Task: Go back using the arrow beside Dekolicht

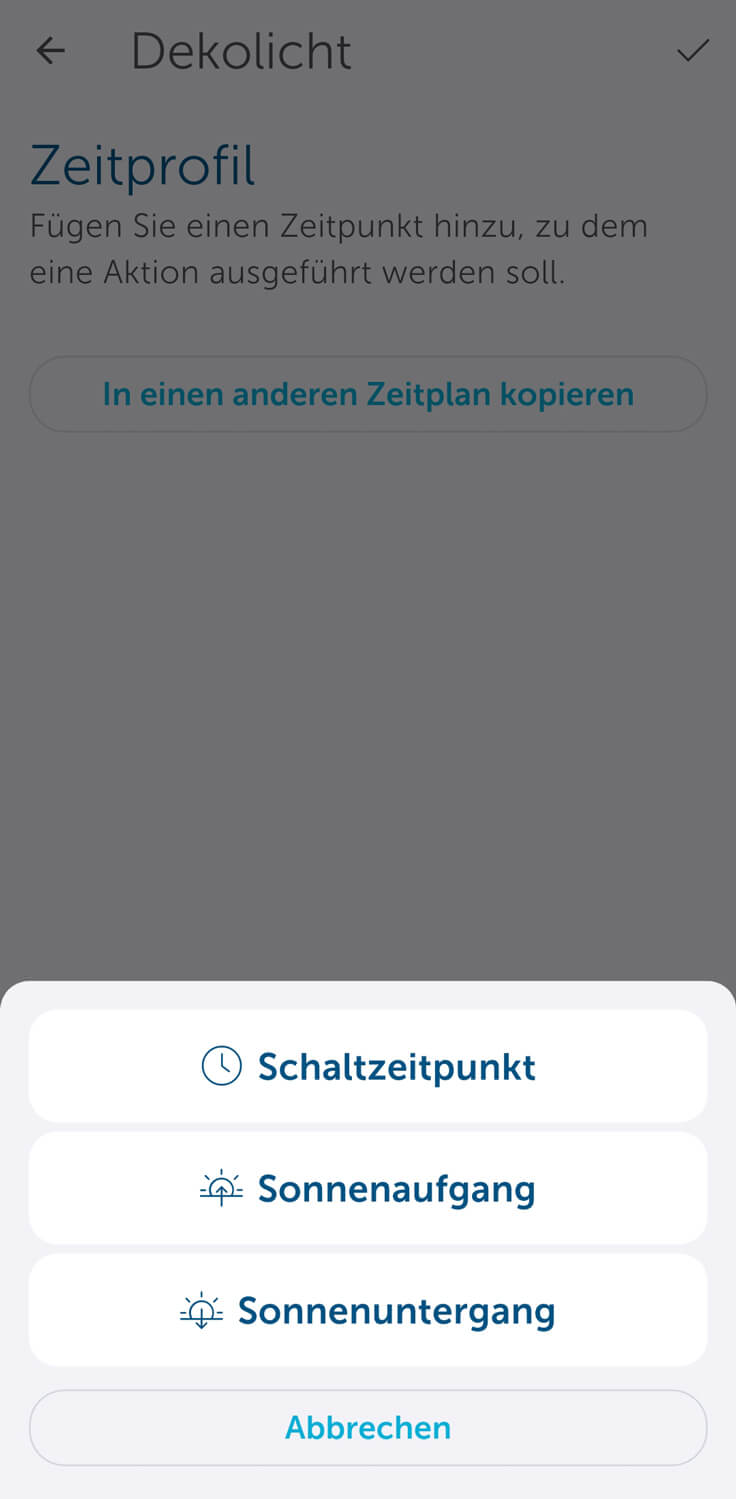Action: point(50,51)
